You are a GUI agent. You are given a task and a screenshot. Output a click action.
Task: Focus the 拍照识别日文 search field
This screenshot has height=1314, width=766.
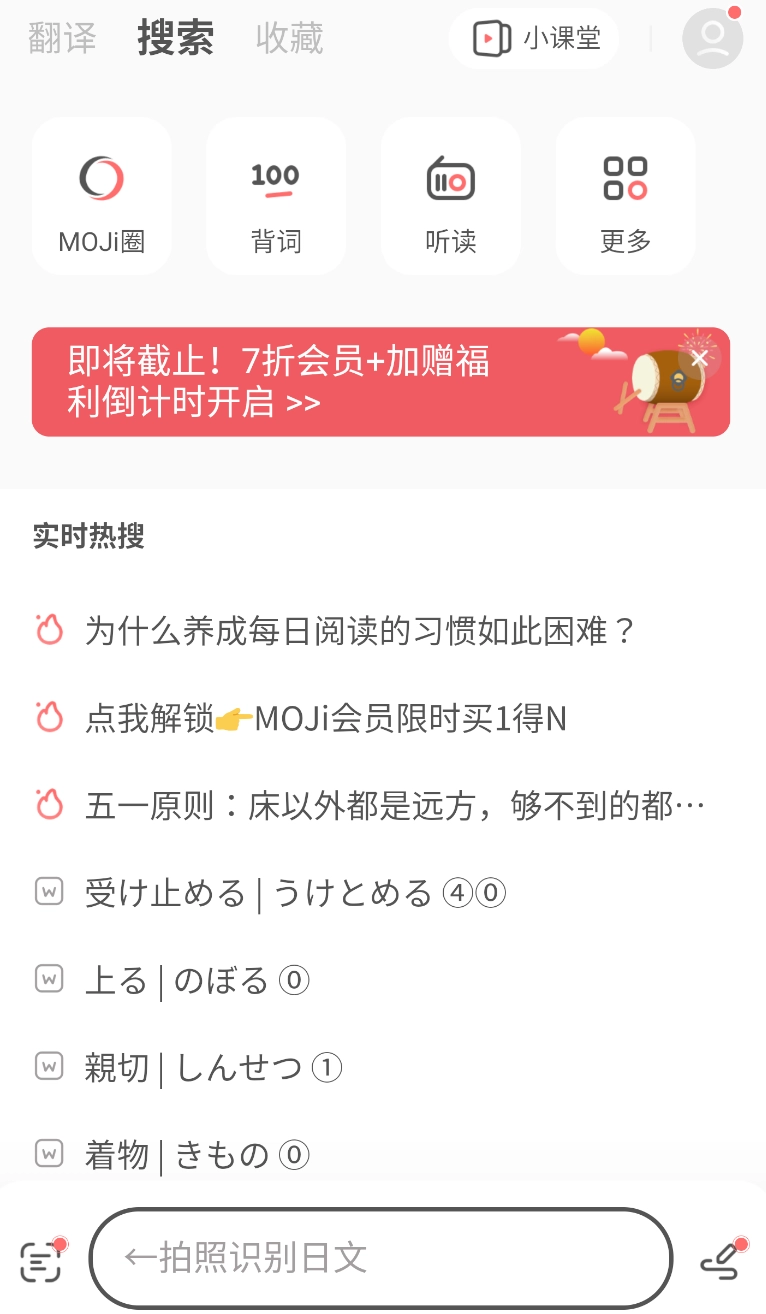coord(380,1258)
